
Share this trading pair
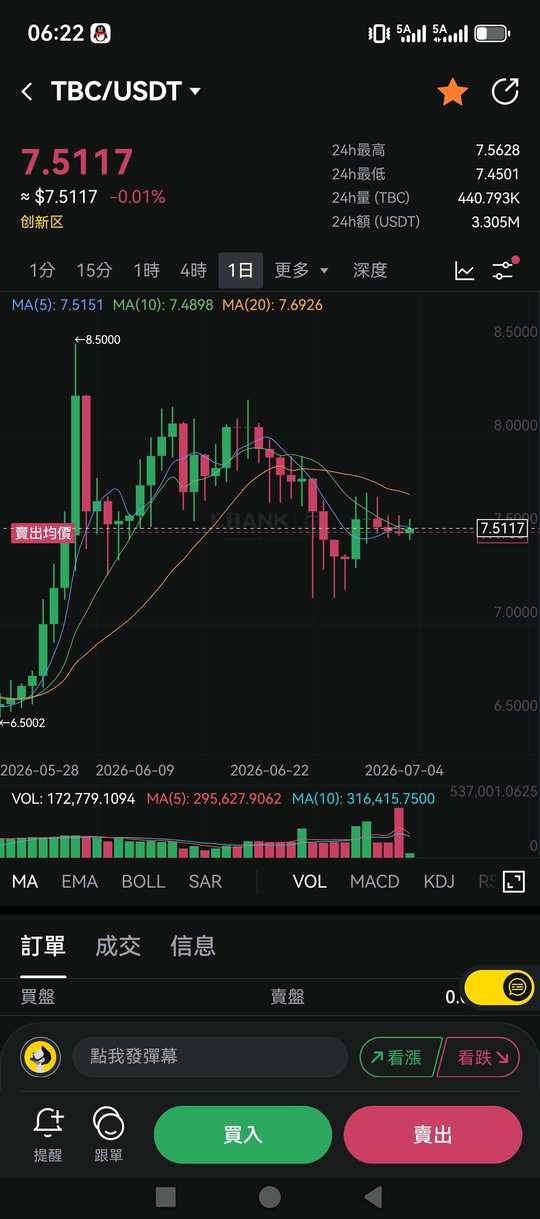(x=506, y=92)
